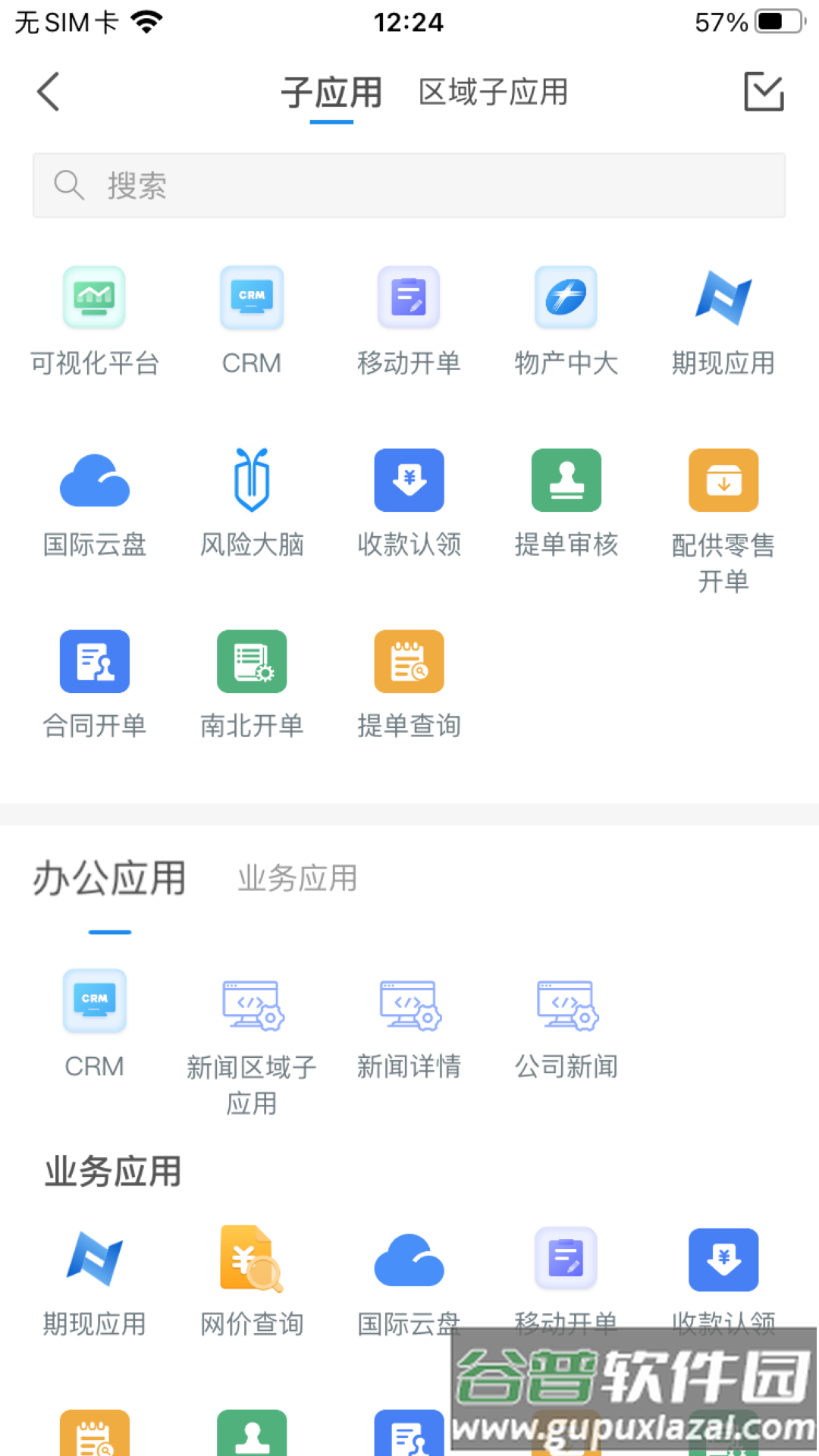Open 移动开单 app

409,318
